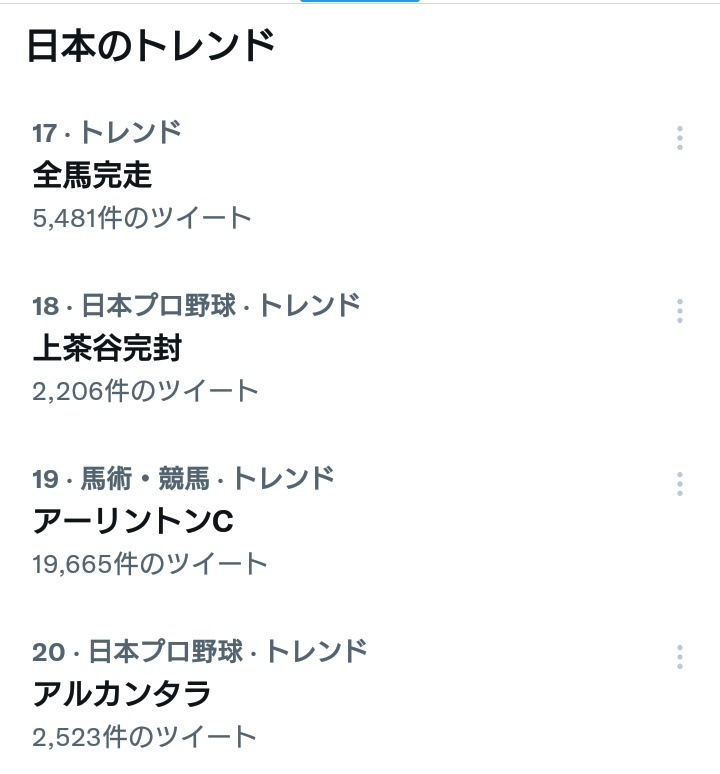Open more options for 上茶谷完封

tap(680, 311)
